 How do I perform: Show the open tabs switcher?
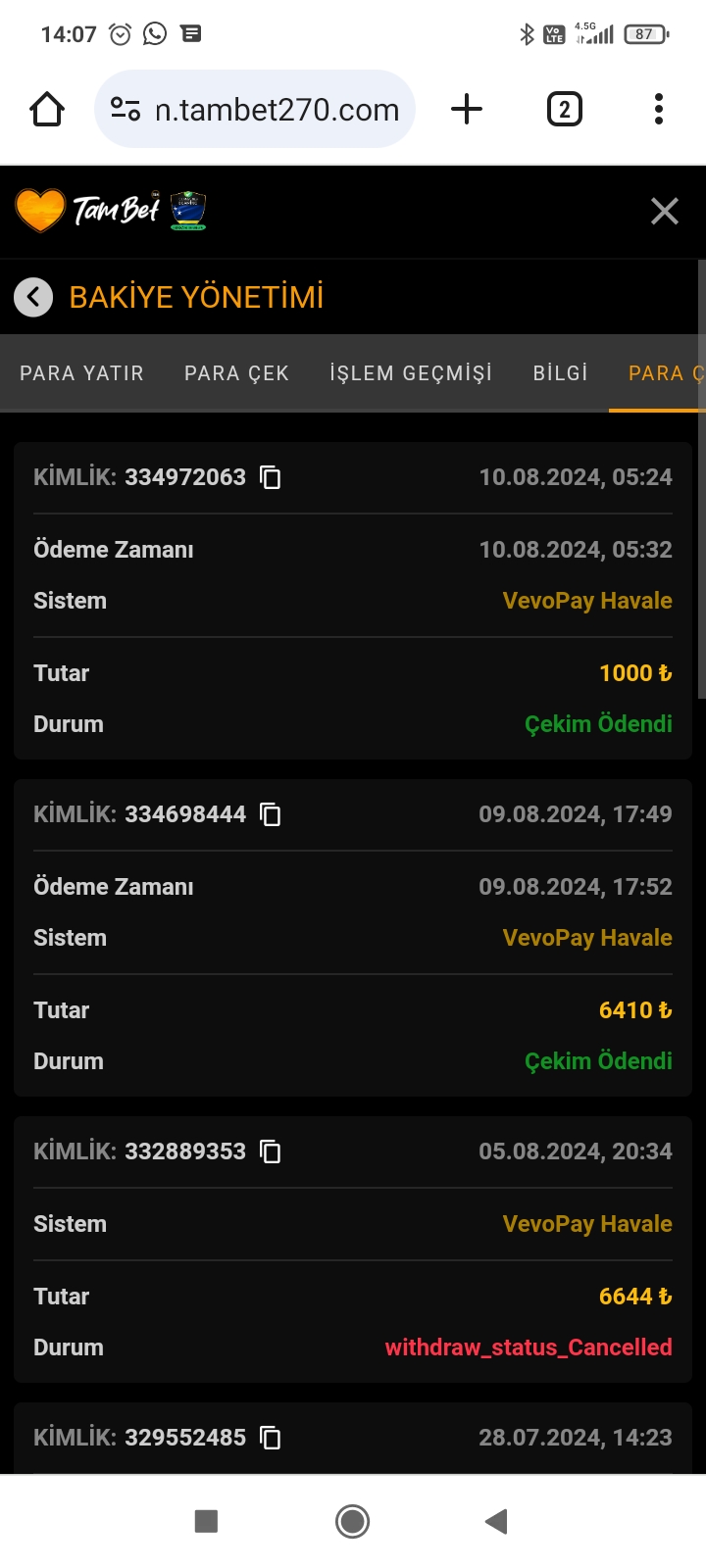click(x=564, y=110)
